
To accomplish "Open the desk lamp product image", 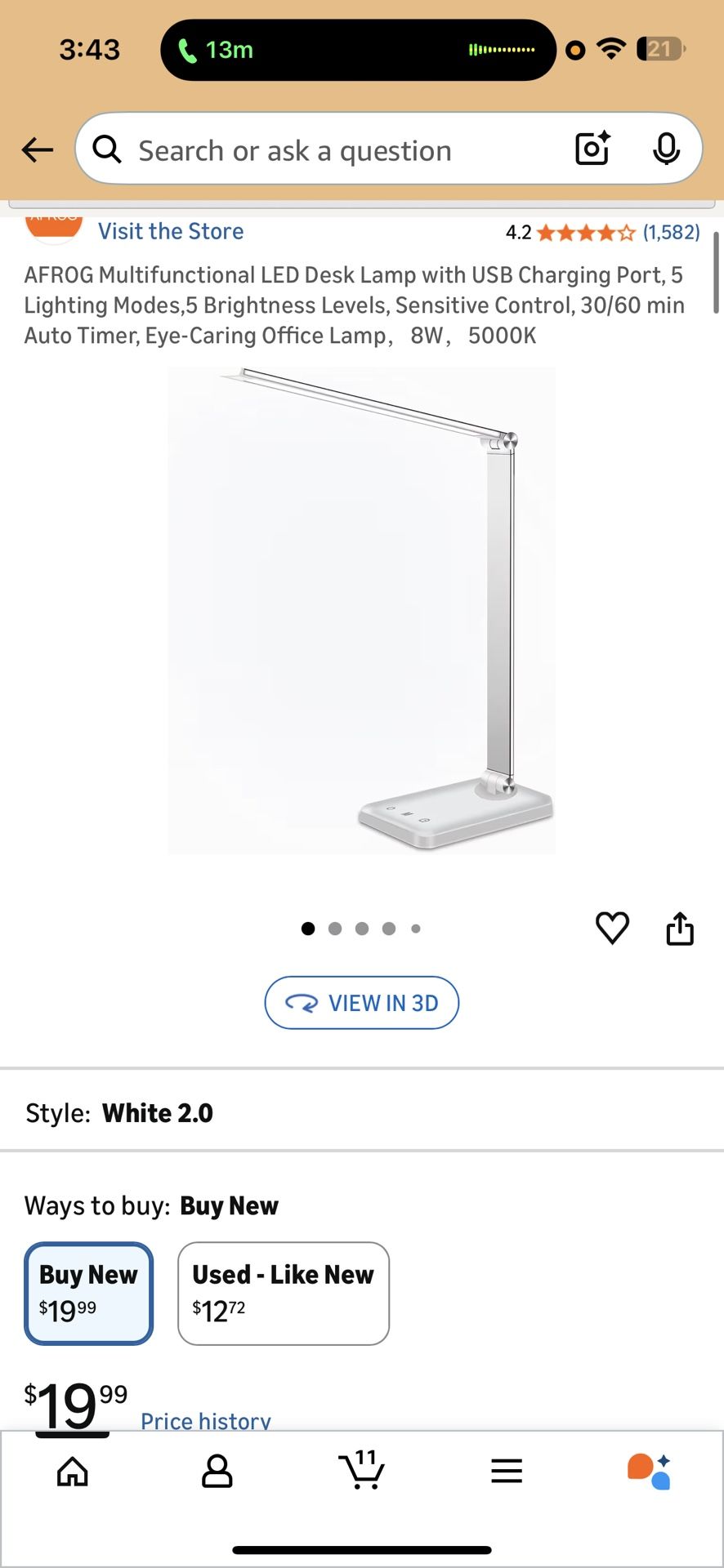I will point(361,610).
